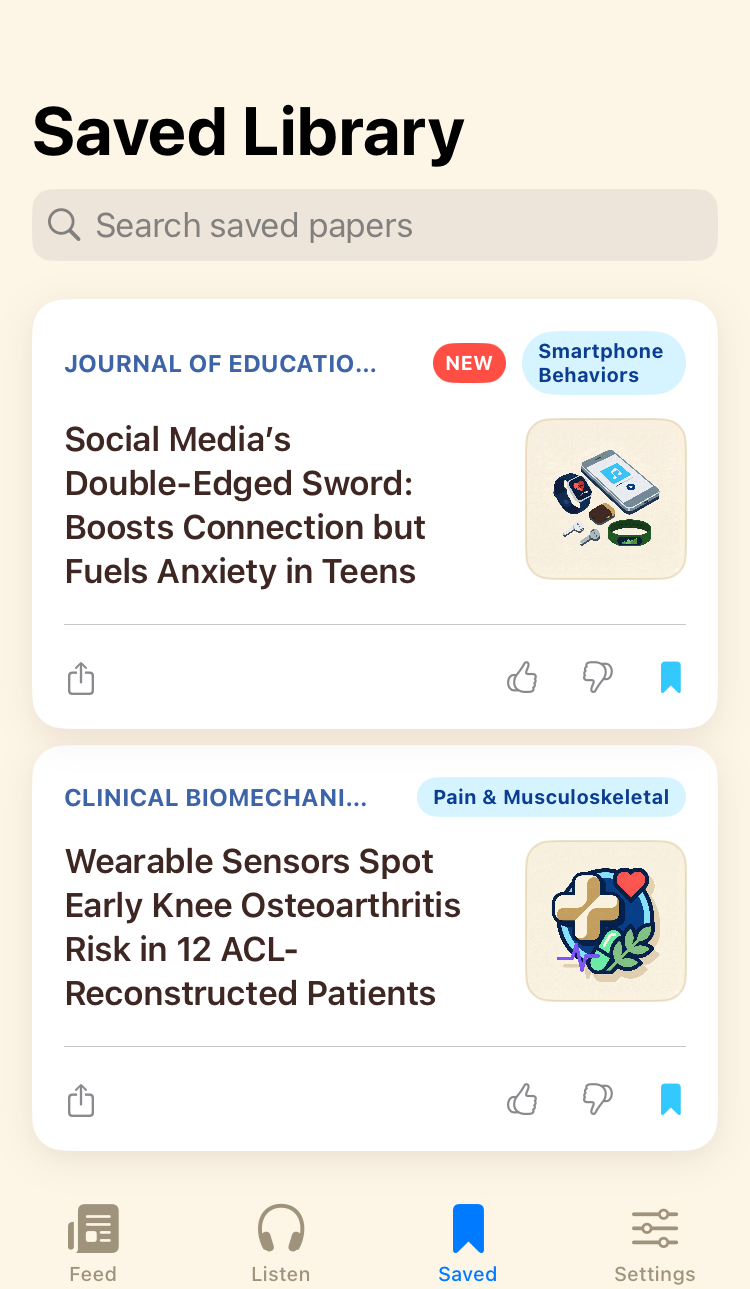
Task: Thumbs down the Wearable Sensors paper
Action: pyautogui.click(x=597, y=1100)
